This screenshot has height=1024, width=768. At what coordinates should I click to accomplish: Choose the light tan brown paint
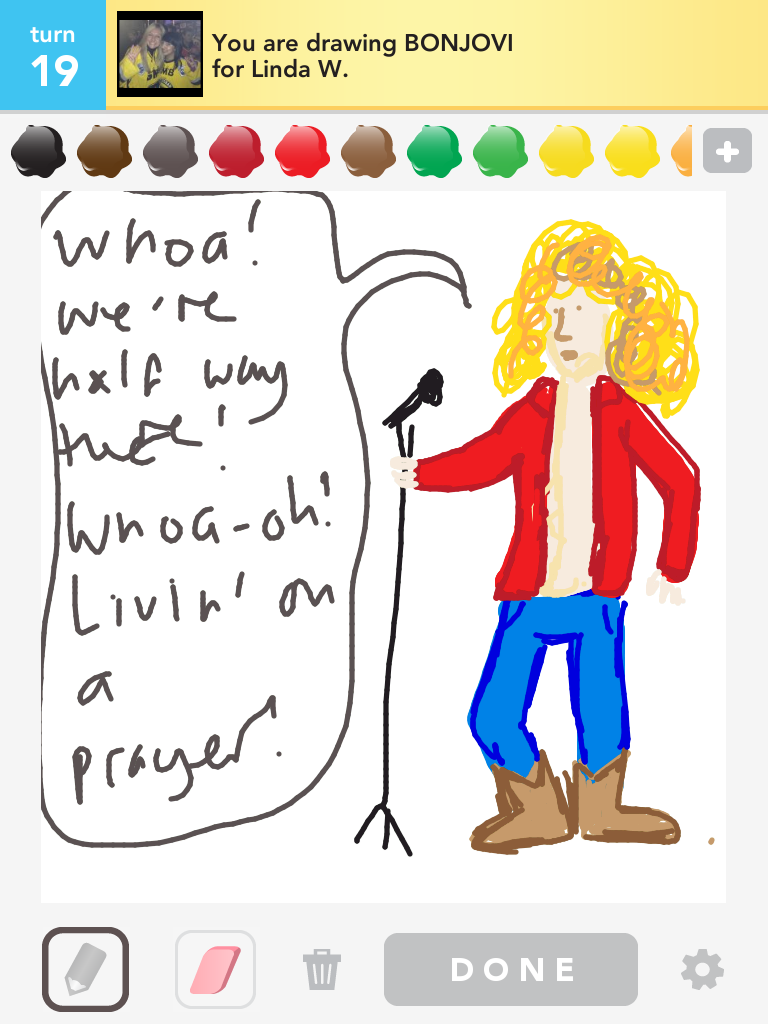(368, 151)
